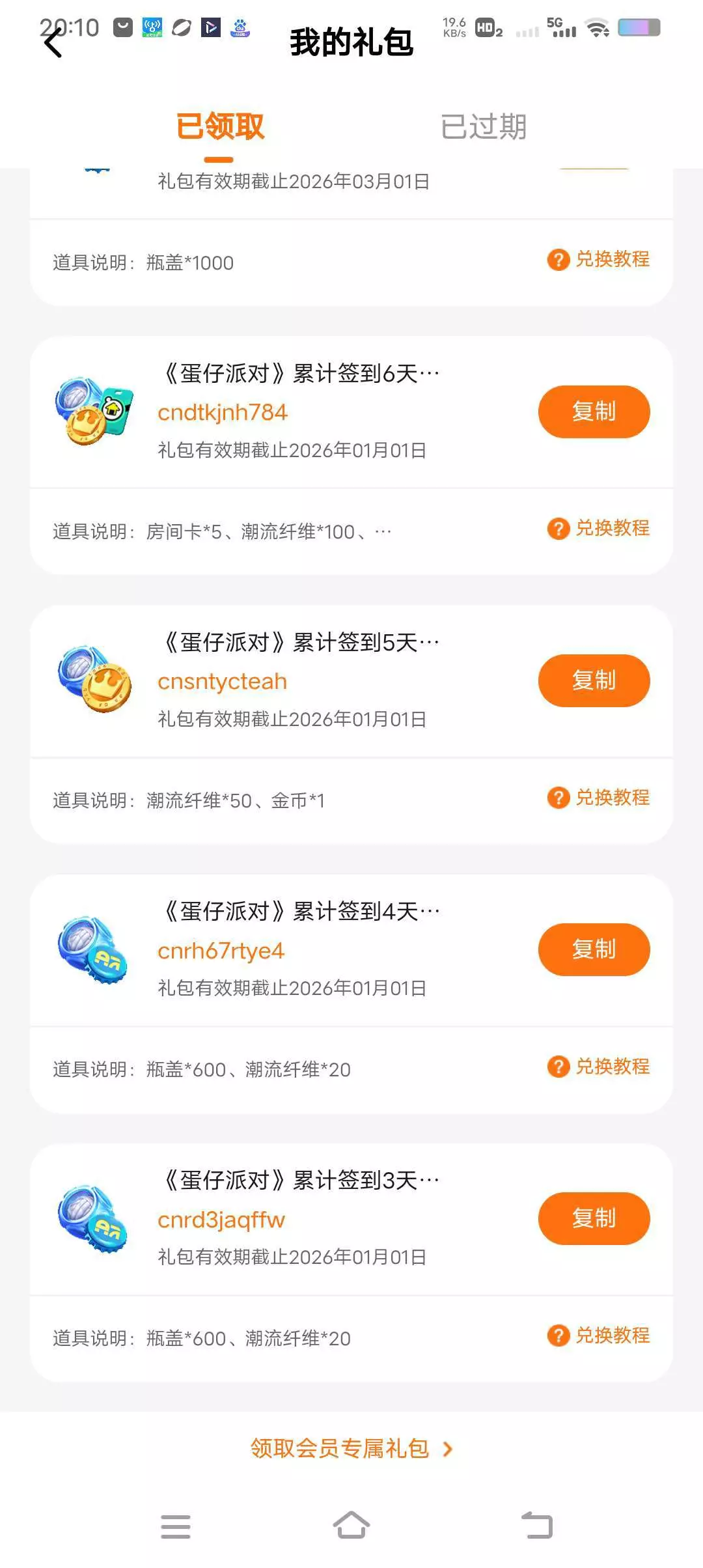Image resolution: width=703 pixels, height=1568 pixels.
Task: Copy the gift code cnsntycteah
Action: pyautogui.click(x=593, y=680)
